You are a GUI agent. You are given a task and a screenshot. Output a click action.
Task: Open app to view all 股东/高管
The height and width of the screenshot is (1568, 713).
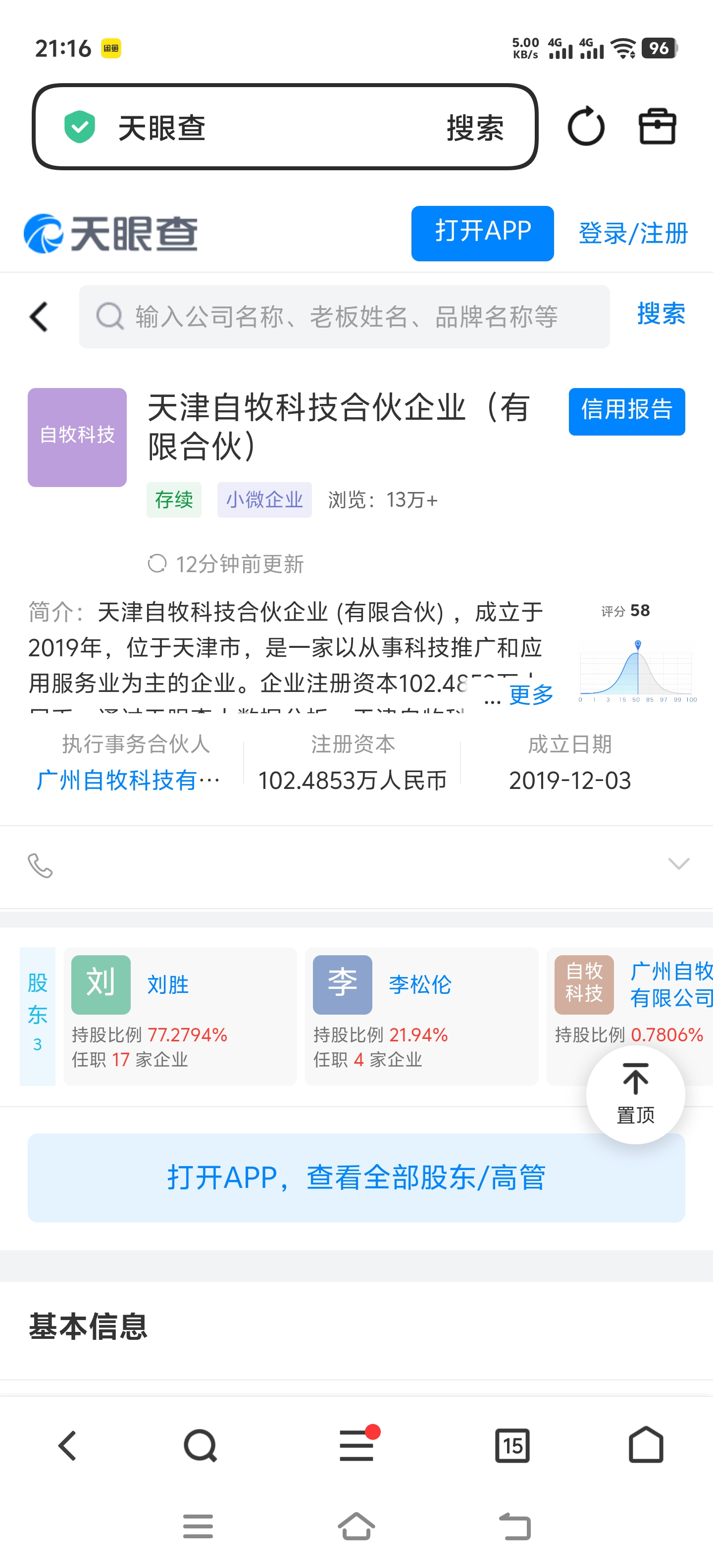[x=356, y=1177]
